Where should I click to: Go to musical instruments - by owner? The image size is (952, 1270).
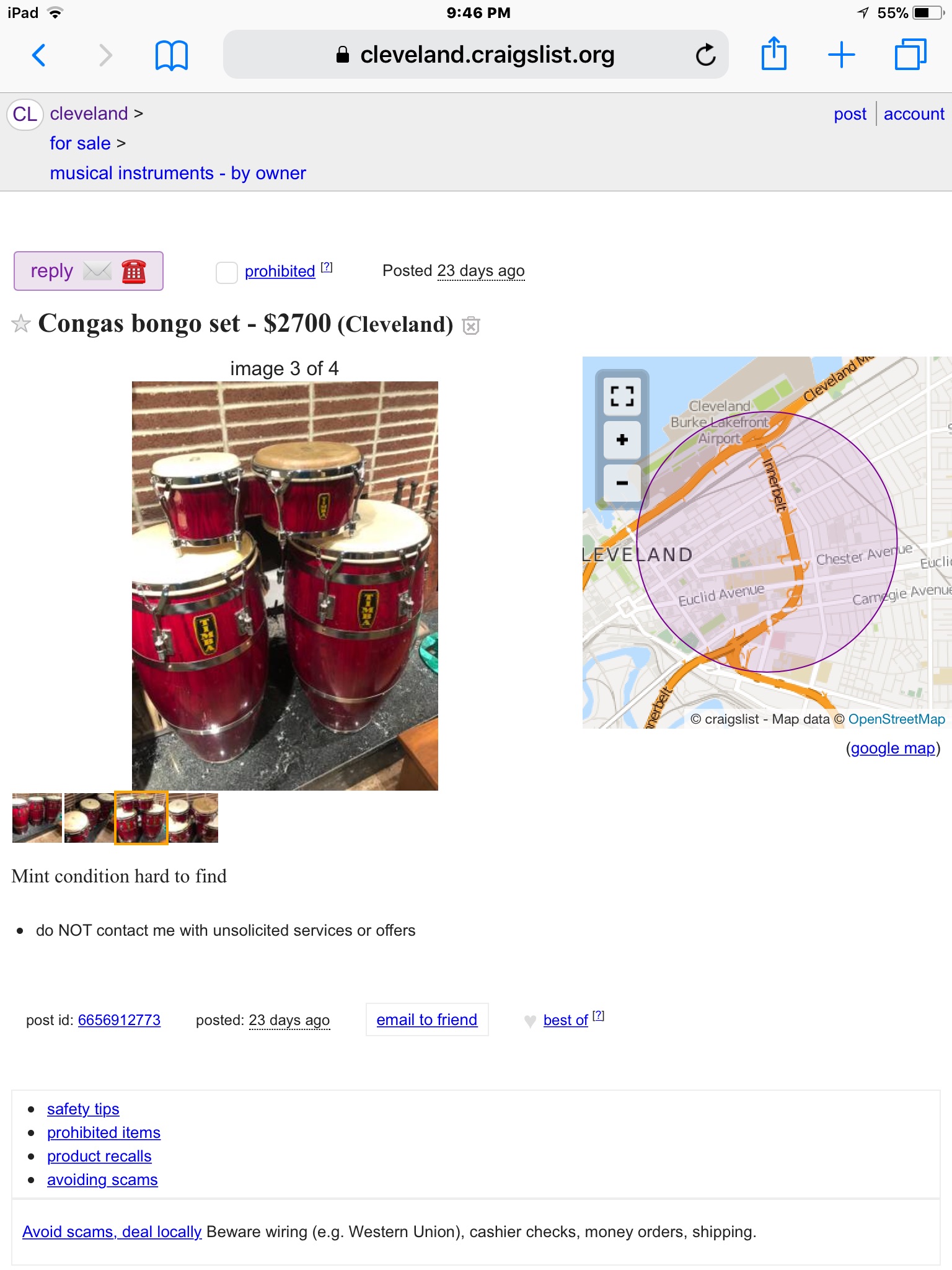coord(178,173)
